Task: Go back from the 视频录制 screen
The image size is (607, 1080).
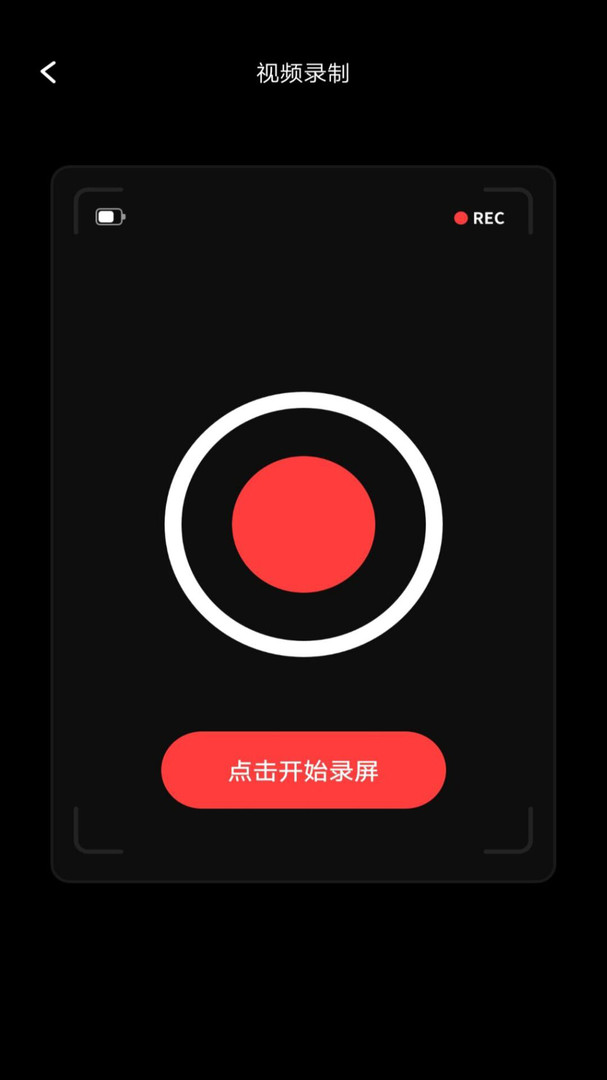Action: [x=48, y=72]
